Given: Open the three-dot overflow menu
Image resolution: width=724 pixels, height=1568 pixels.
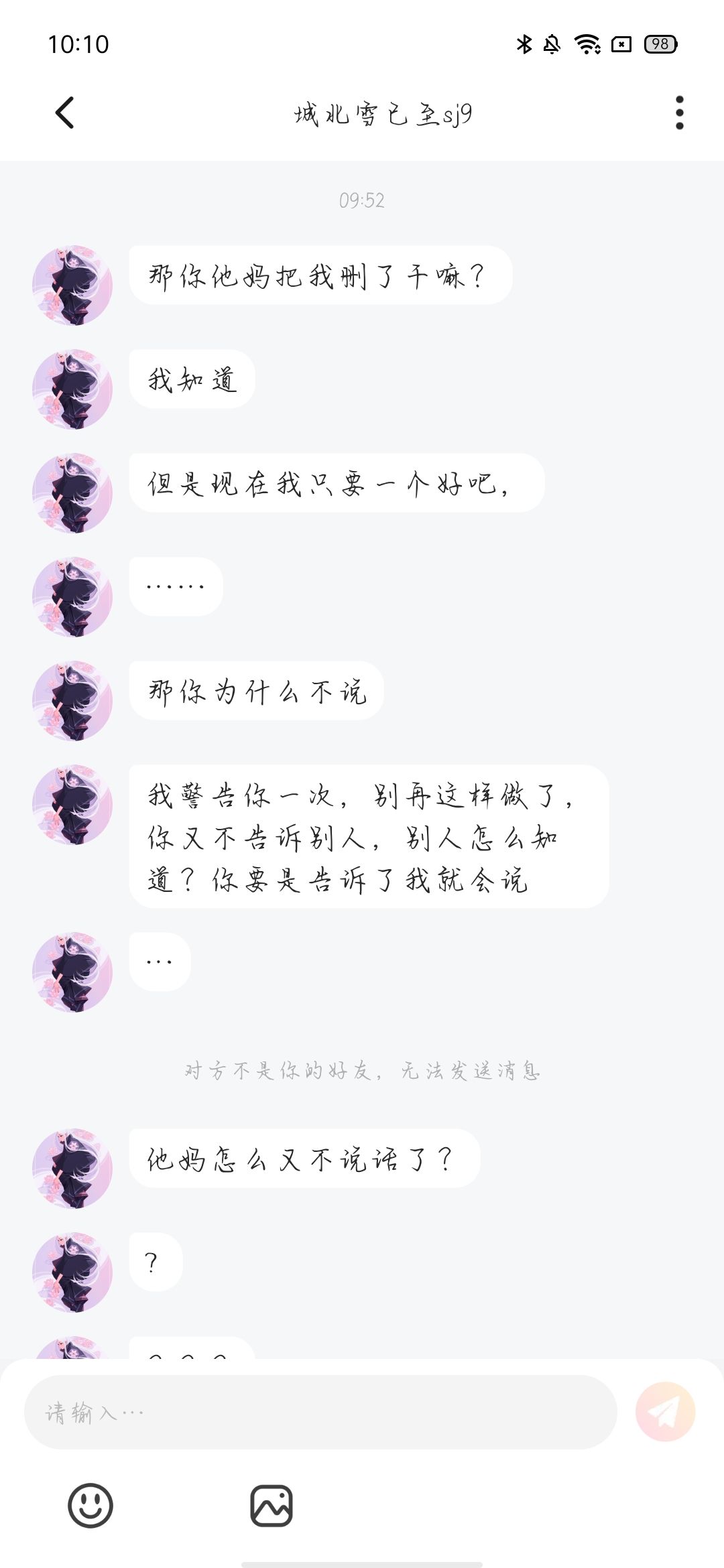Looking at the screenshot, I should [679, 113].
